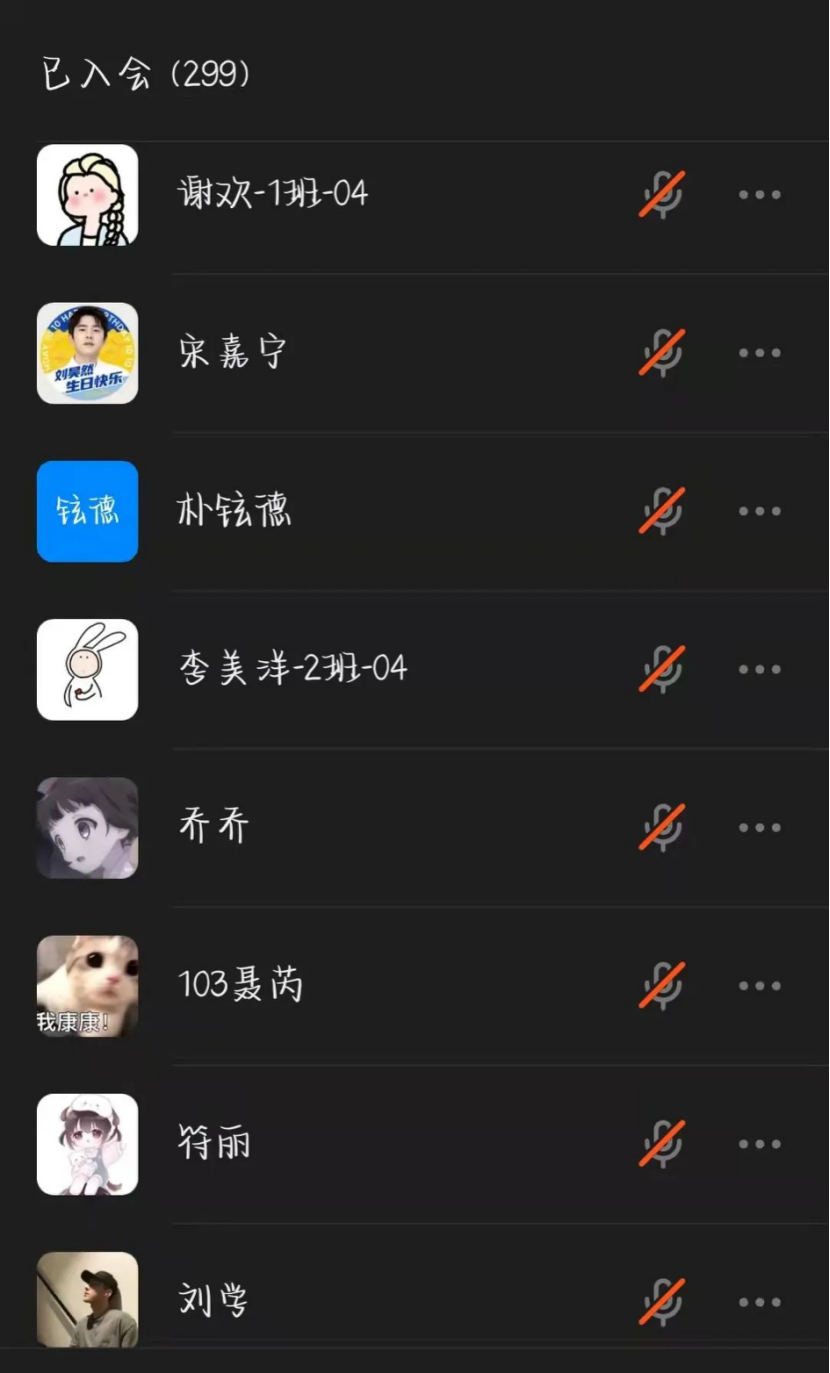Tap the muted mic for 李美洋-2班-04

(x=662, y=669)
